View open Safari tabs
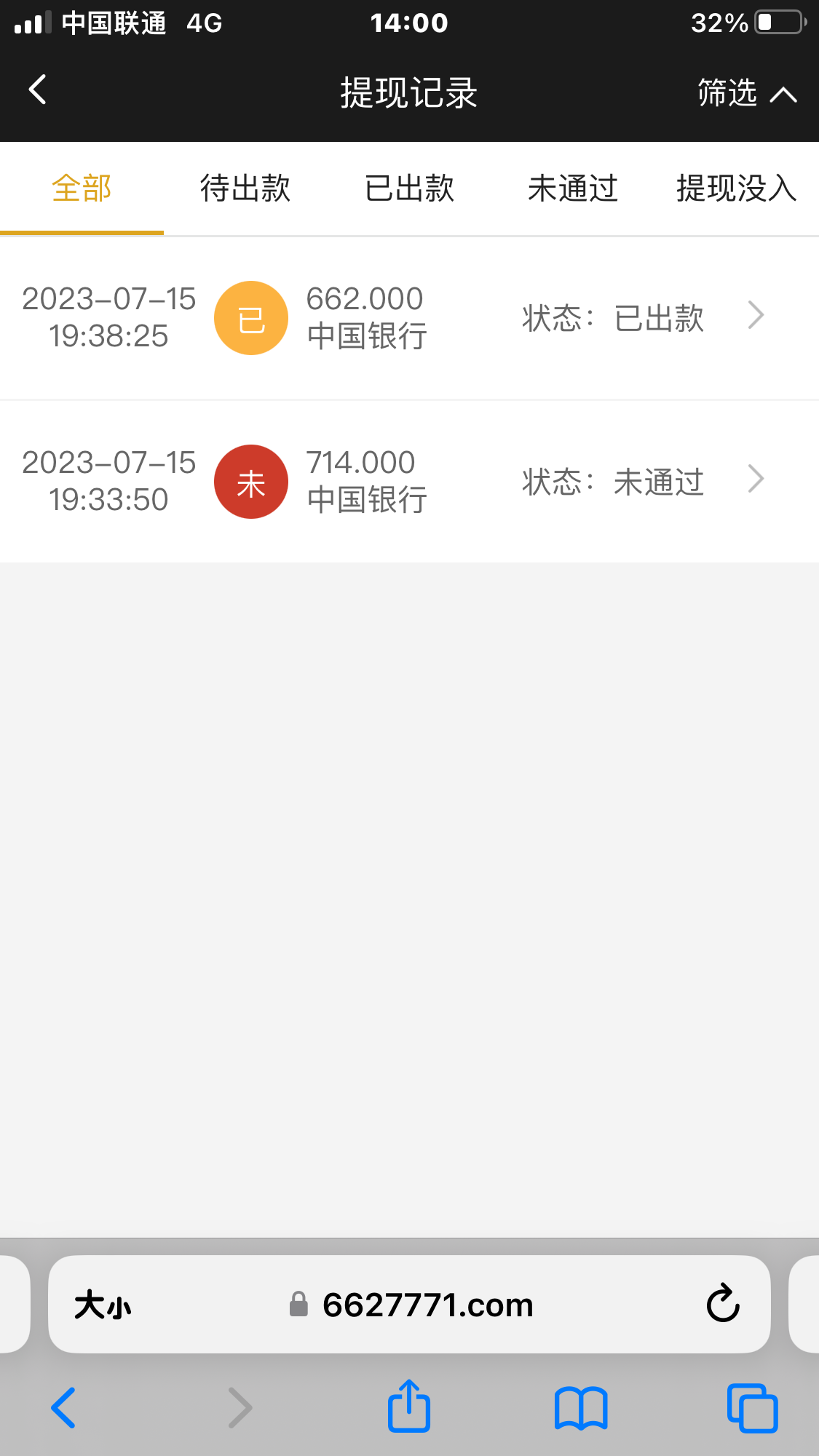Image resolution: width=819 pixels, height=1456 pixels. point(752,1408)
